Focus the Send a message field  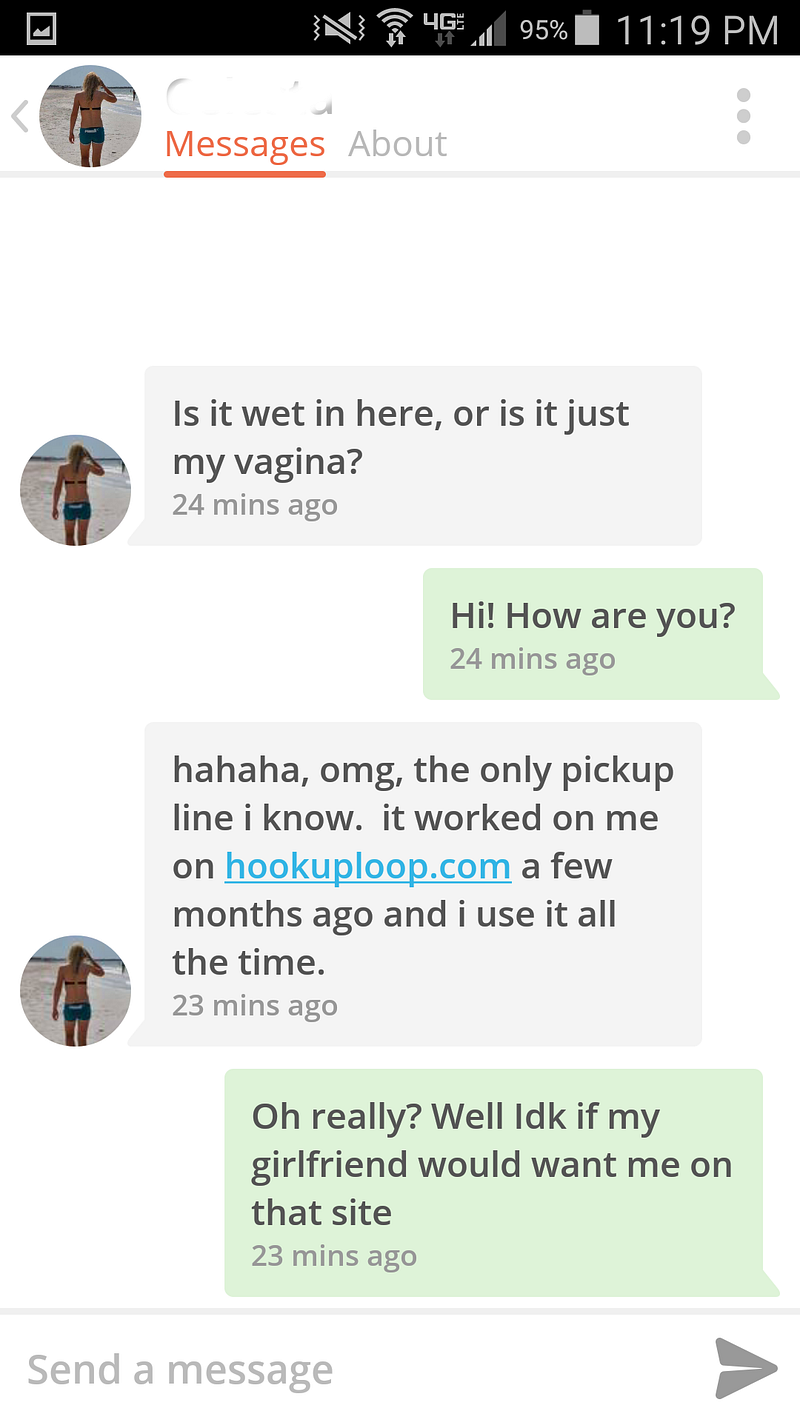pos(350,1369)
